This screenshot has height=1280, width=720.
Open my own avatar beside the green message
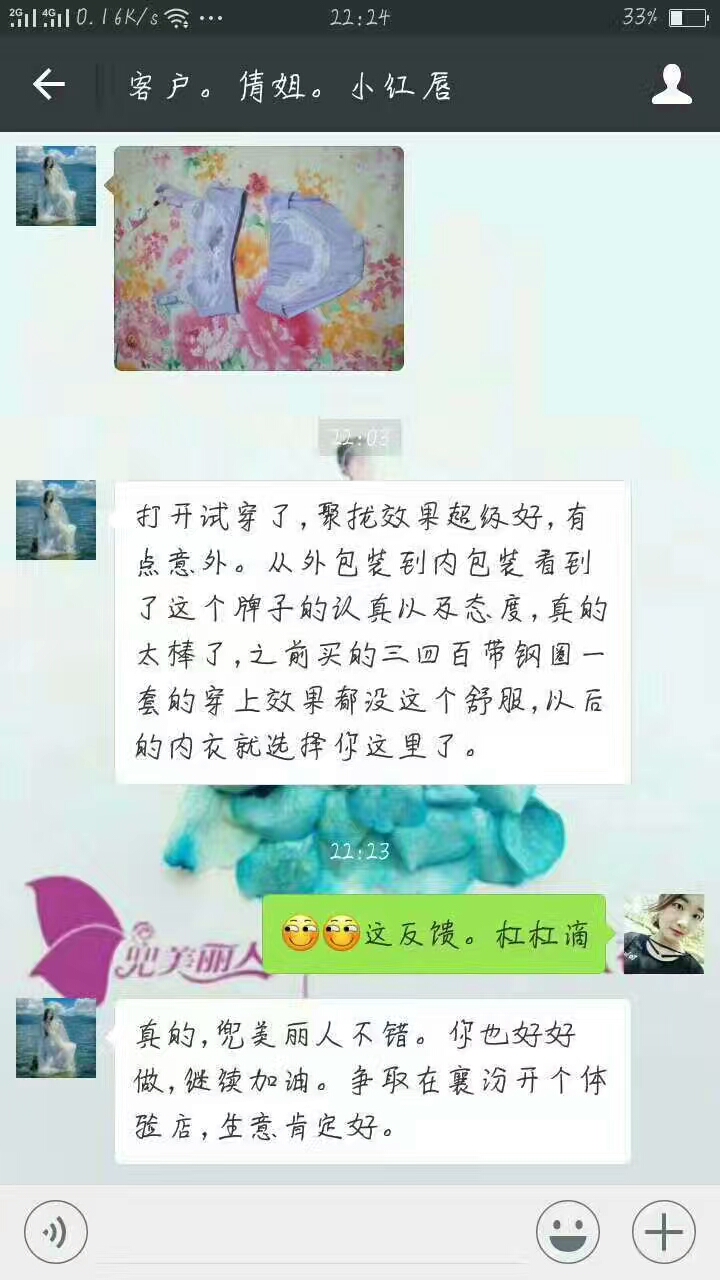coord(663,933)
